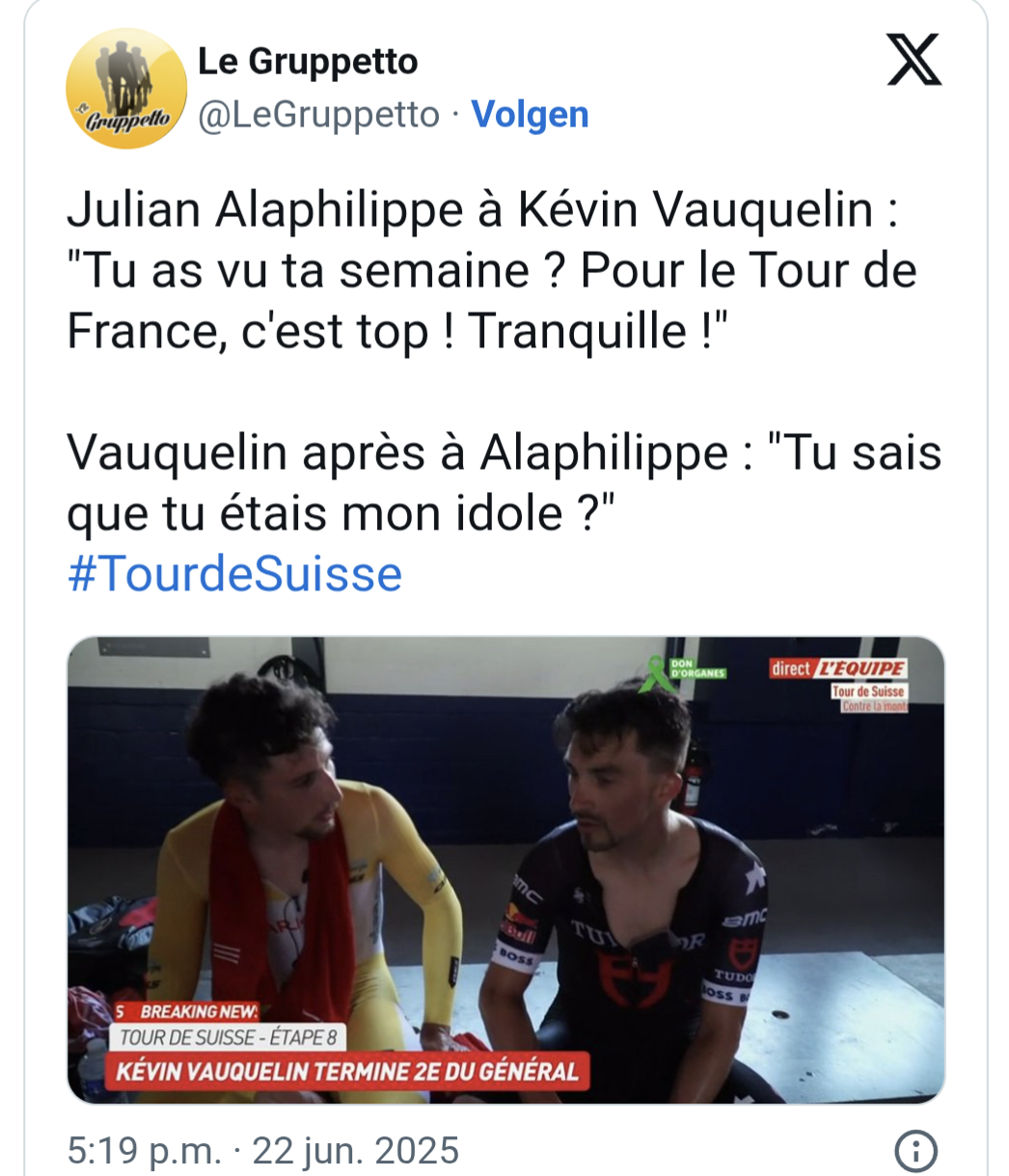Viewport: 1009px width, 1176px height.
Task: Tap the info icon beside the date
Action: pos(915,1150)
